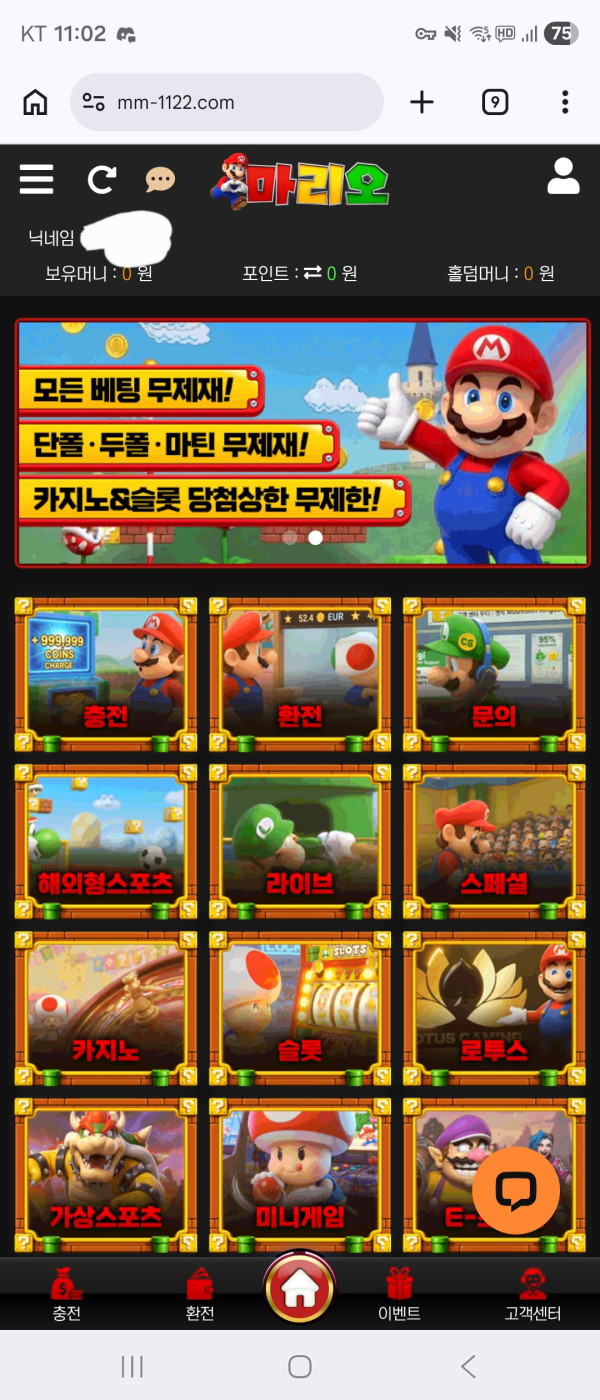Open the 스페셜 tile
600x1400 pixels.
(x=494, y=842)
